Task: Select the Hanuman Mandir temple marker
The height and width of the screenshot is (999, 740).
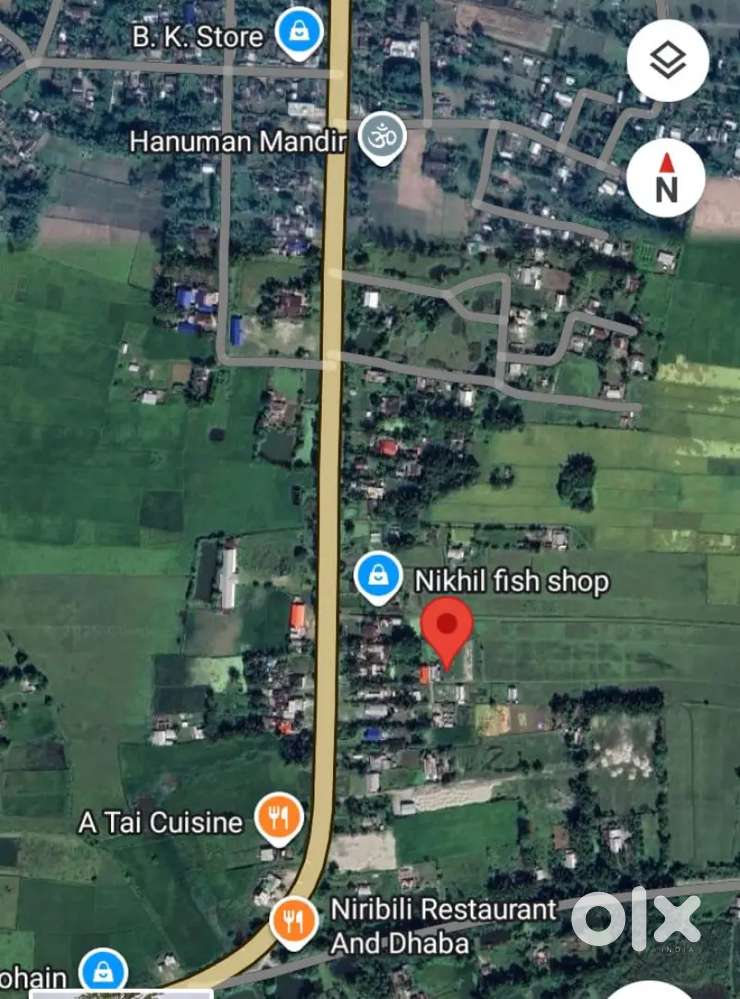Action: [x=382, y=139]
